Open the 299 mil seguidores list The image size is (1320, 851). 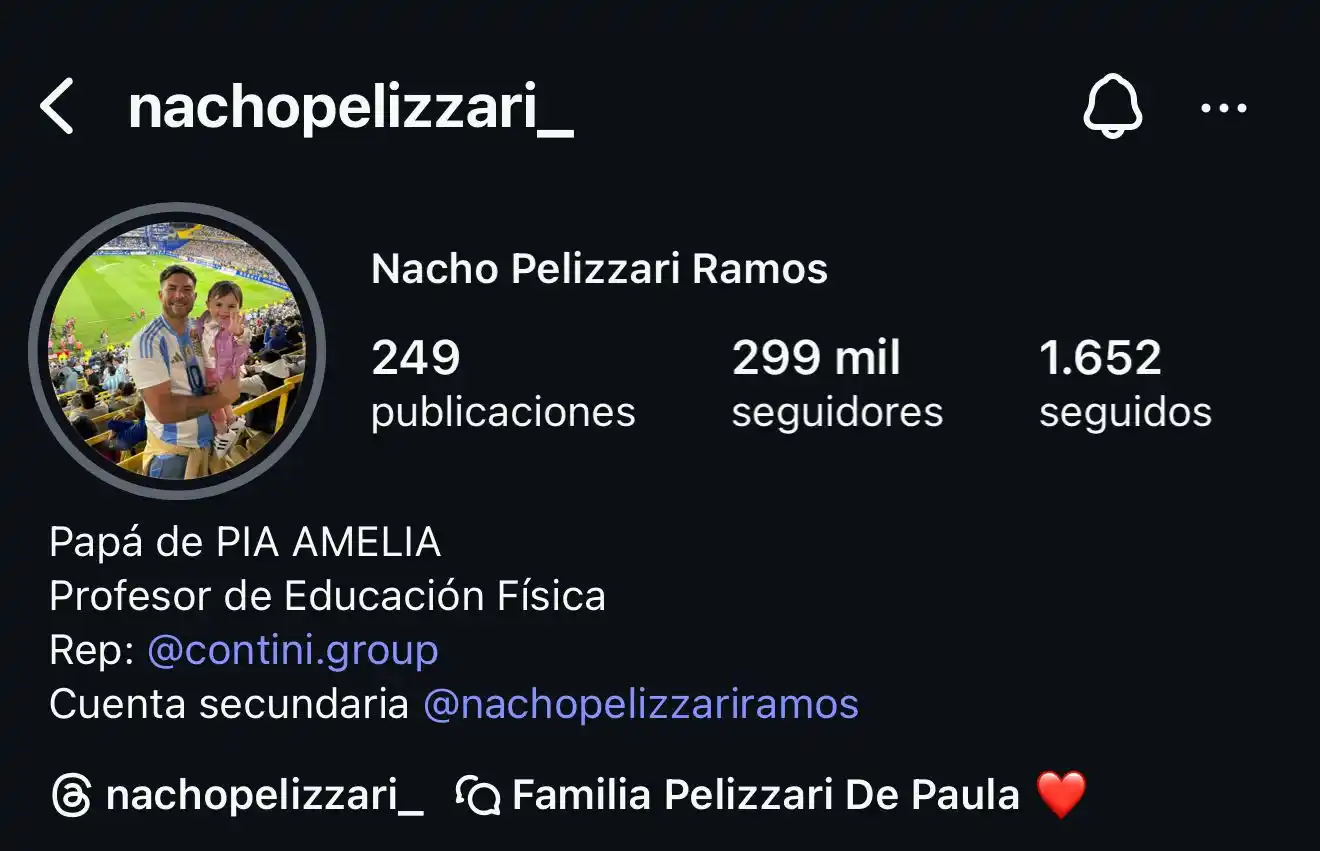[x=836, y=384]
